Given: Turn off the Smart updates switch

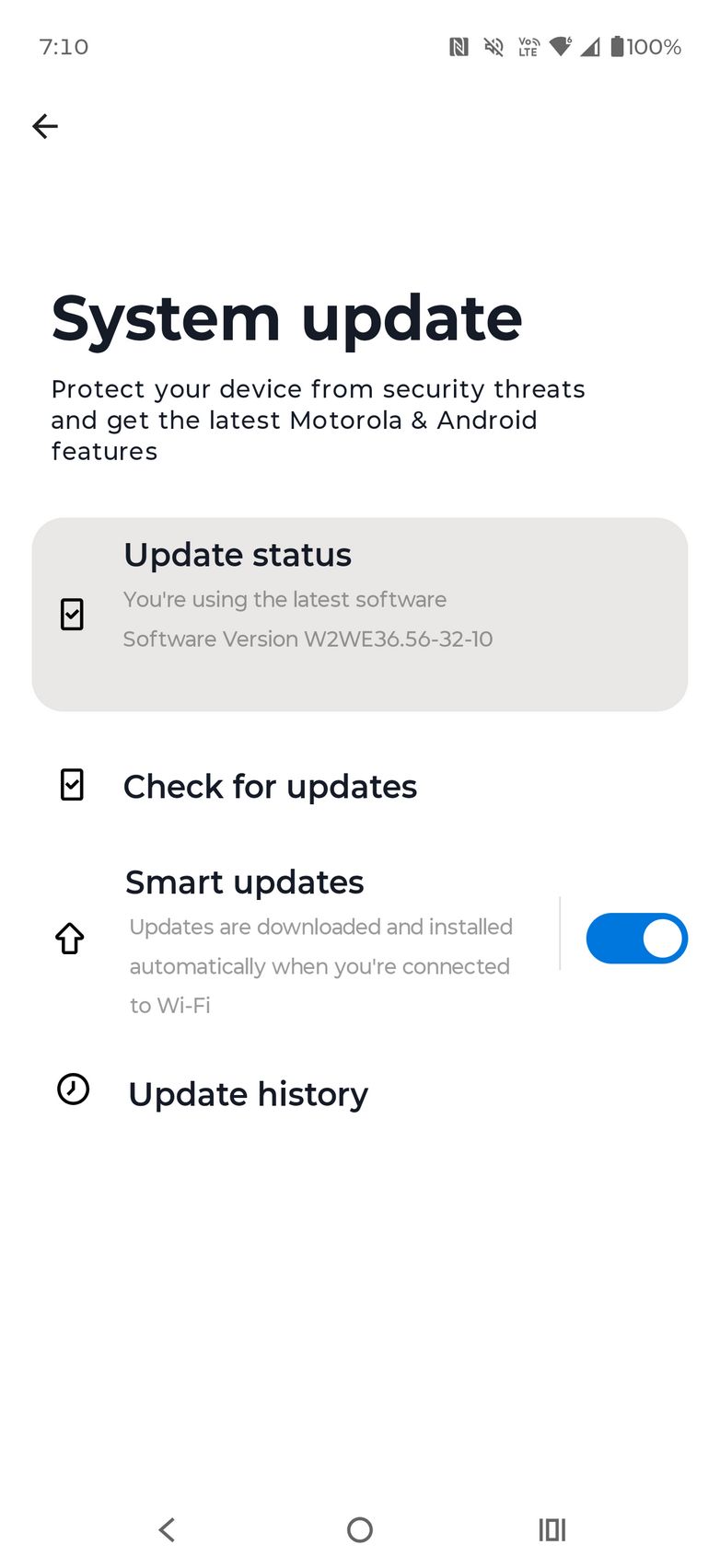Looking at the screenshot, I should (636, 939).
